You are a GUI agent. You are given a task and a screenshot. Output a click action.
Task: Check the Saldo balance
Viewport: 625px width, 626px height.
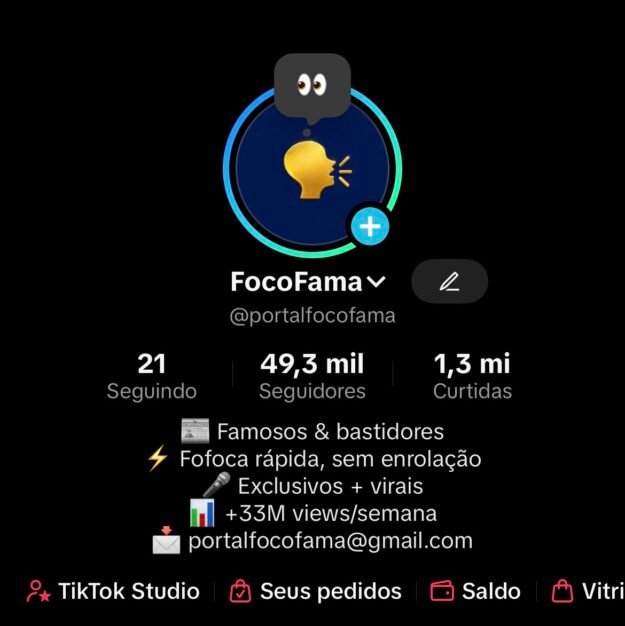[476, 591]
